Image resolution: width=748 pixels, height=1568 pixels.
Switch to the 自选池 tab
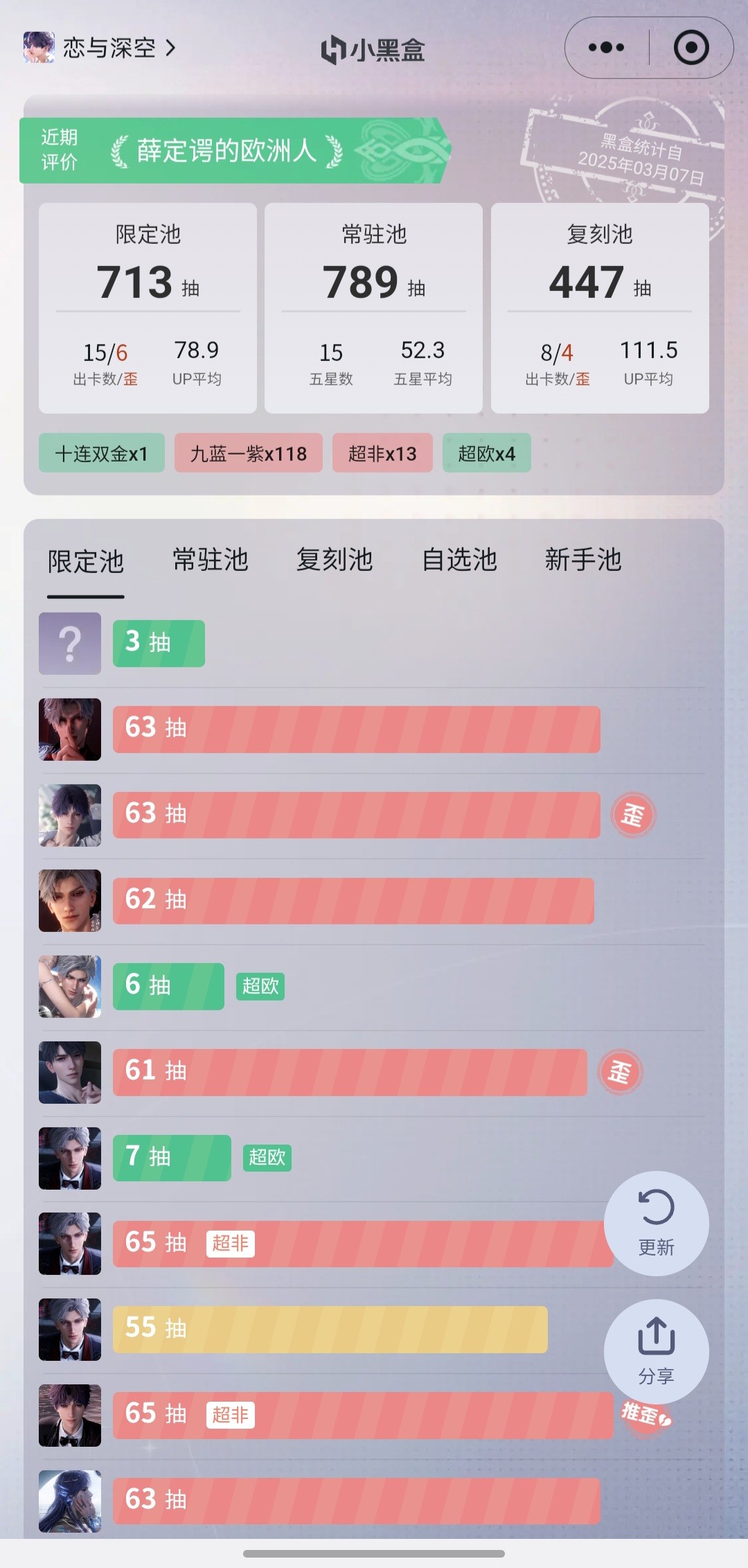[459, 560]
